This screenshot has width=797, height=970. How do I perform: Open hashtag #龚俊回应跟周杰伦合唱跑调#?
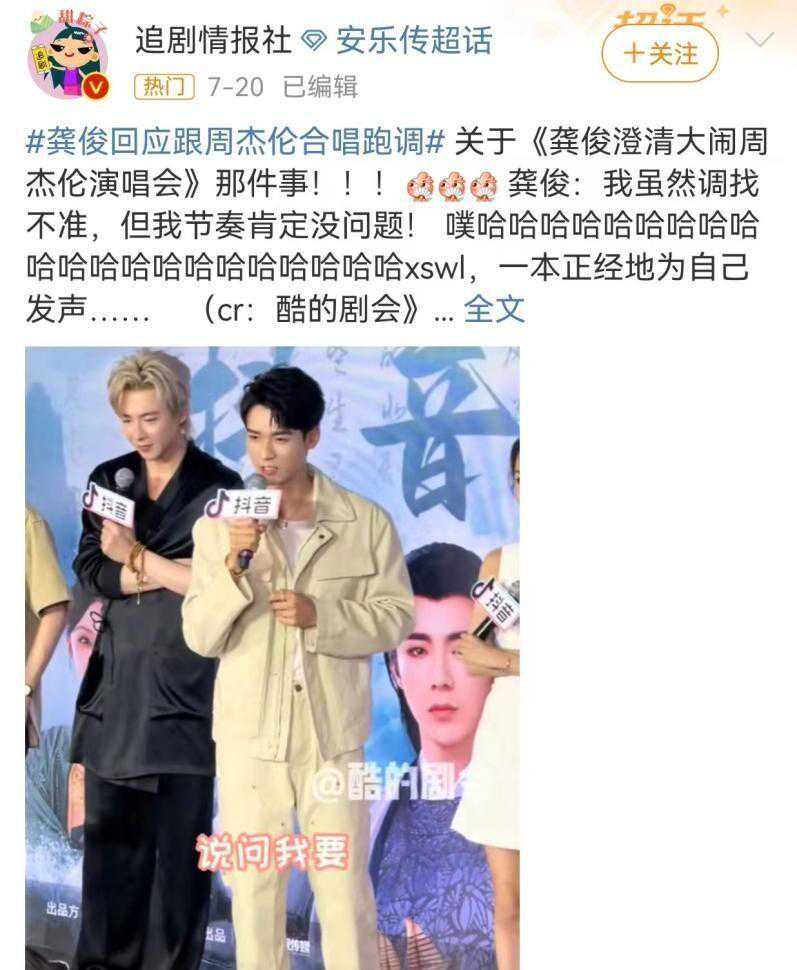coord(235,143)
